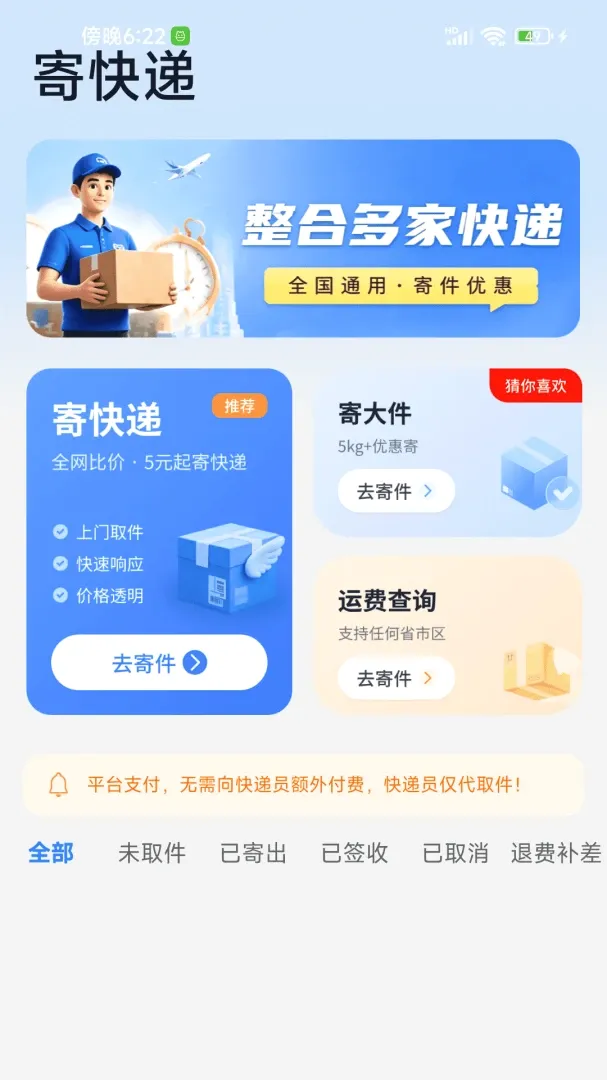This screenshot has height=1080, width=607.
Task: Show 已取消 orders
Action: coord(455,853)
